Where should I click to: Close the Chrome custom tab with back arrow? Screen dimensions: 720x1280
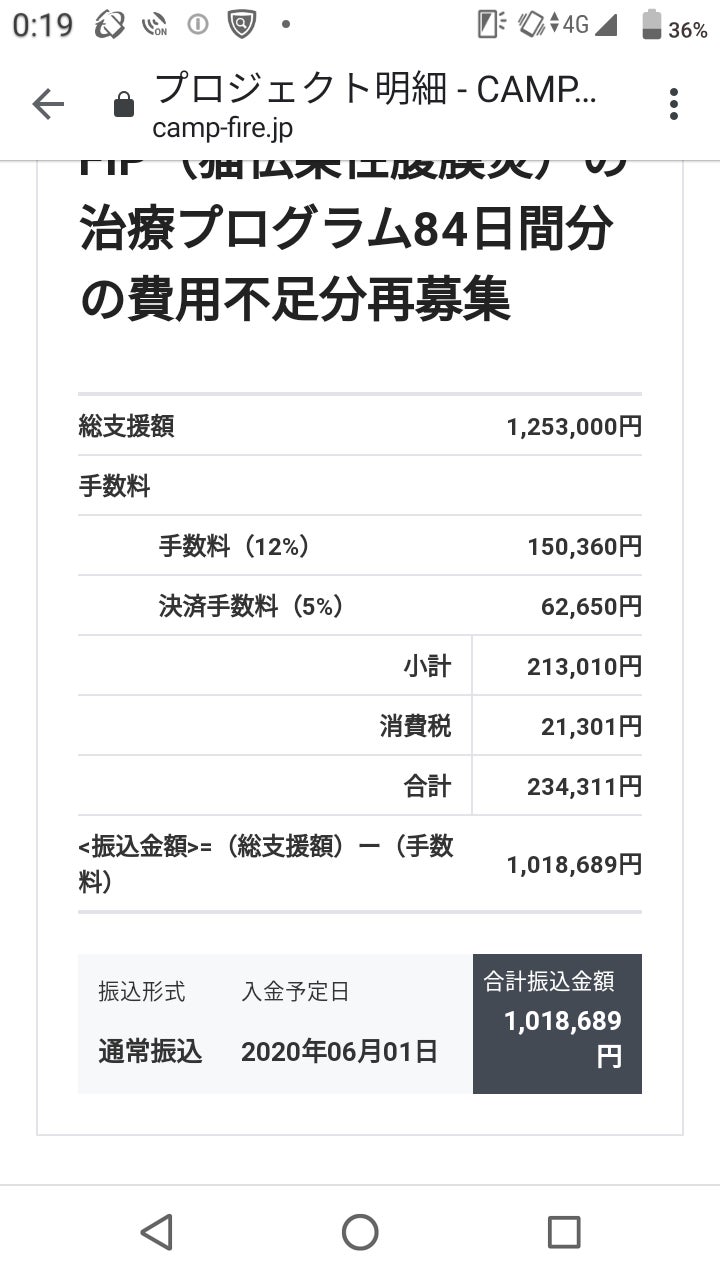click(x=48, y=104)
